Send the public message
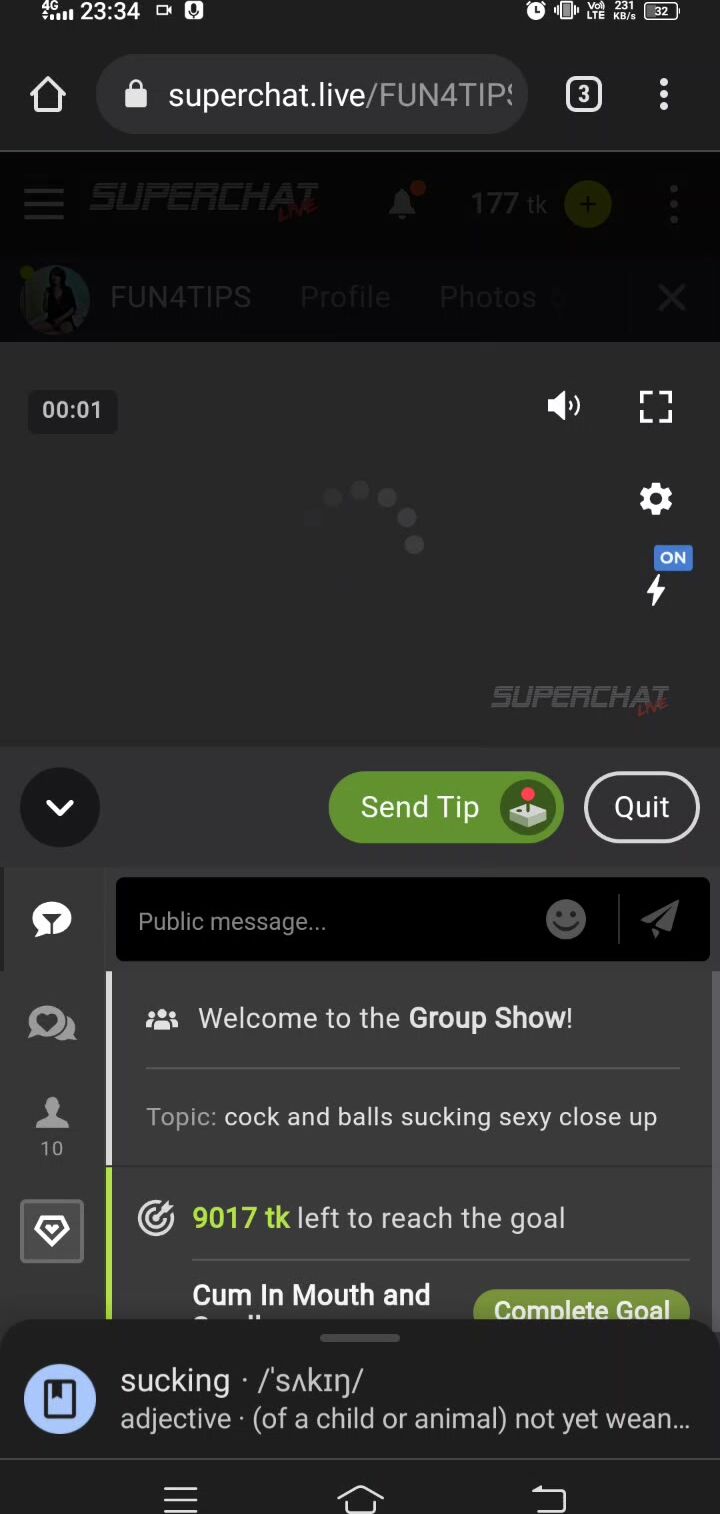The width and height of the screenshot is (720, 1514). click(660, 920)
